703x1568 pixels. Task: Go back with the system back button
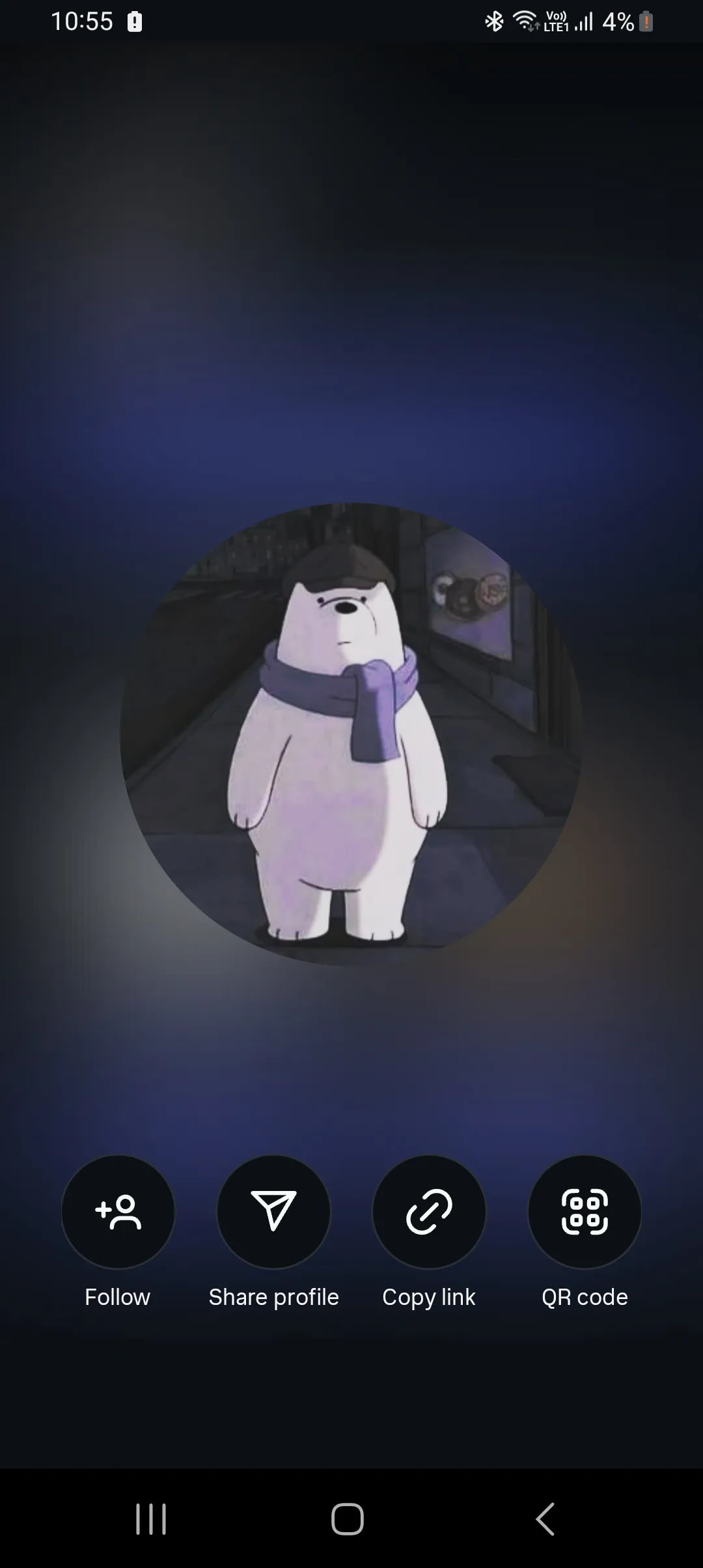pyautogui.click(x=545, y=1519)
